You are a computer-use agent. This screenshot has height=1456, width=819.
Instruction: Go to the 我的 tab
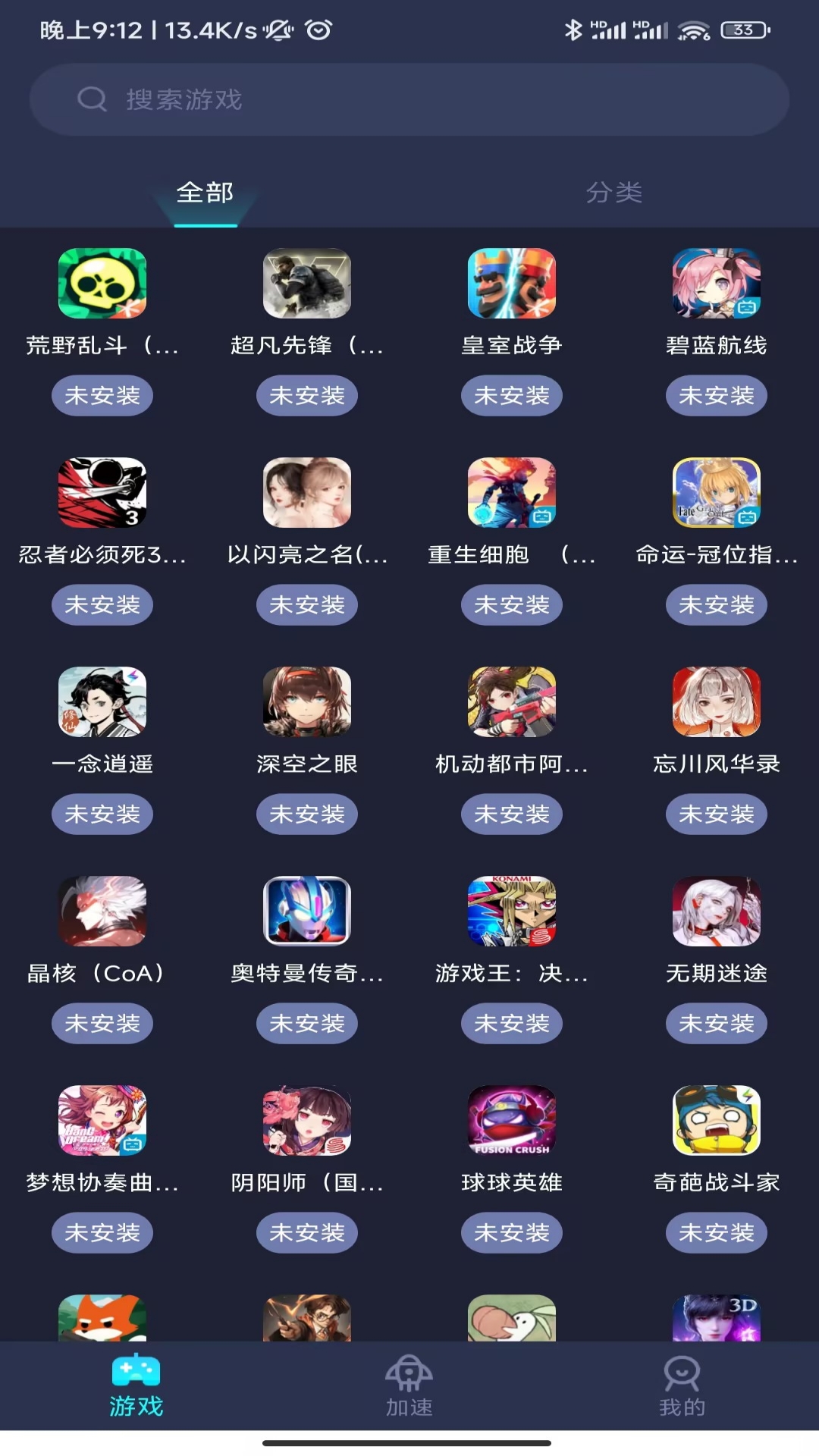[682, 1386]
